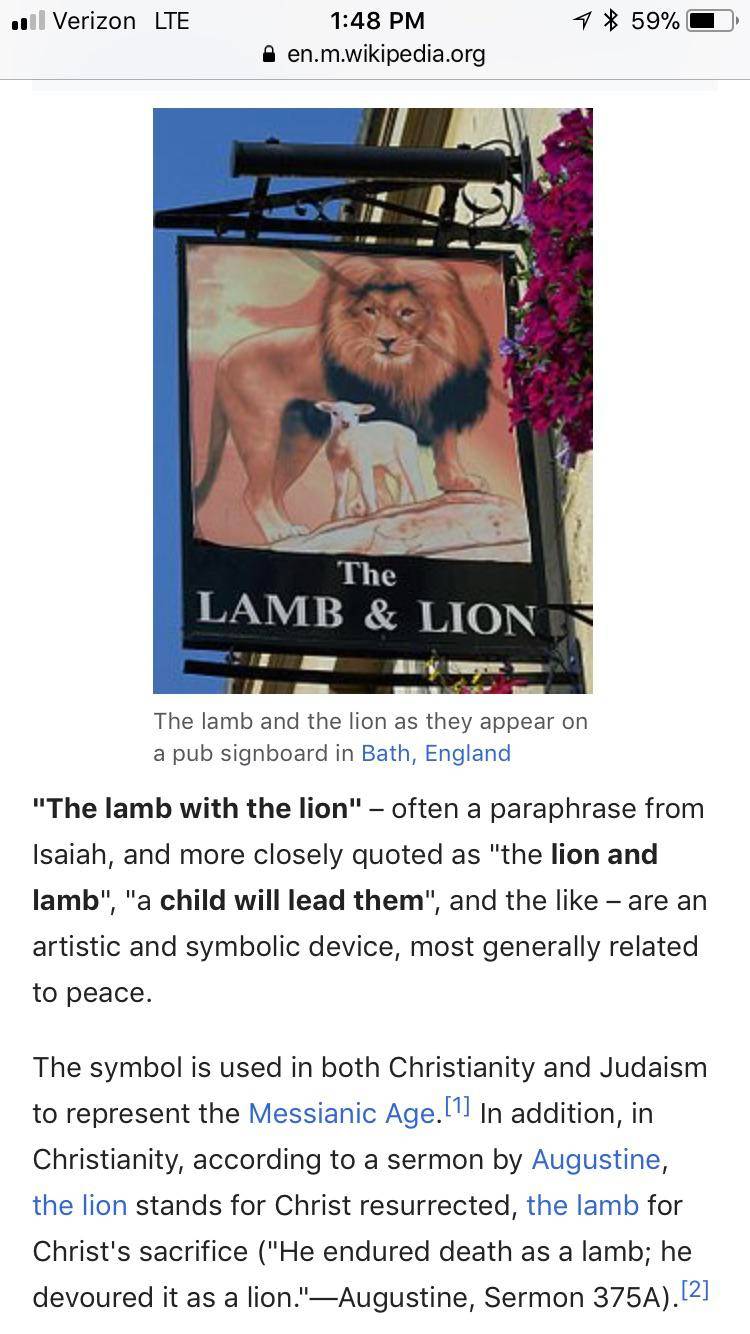The width and height of the screenshot is (750, 1334).
Task: Tap the battery indicator icon
Action: pos(712,18)
